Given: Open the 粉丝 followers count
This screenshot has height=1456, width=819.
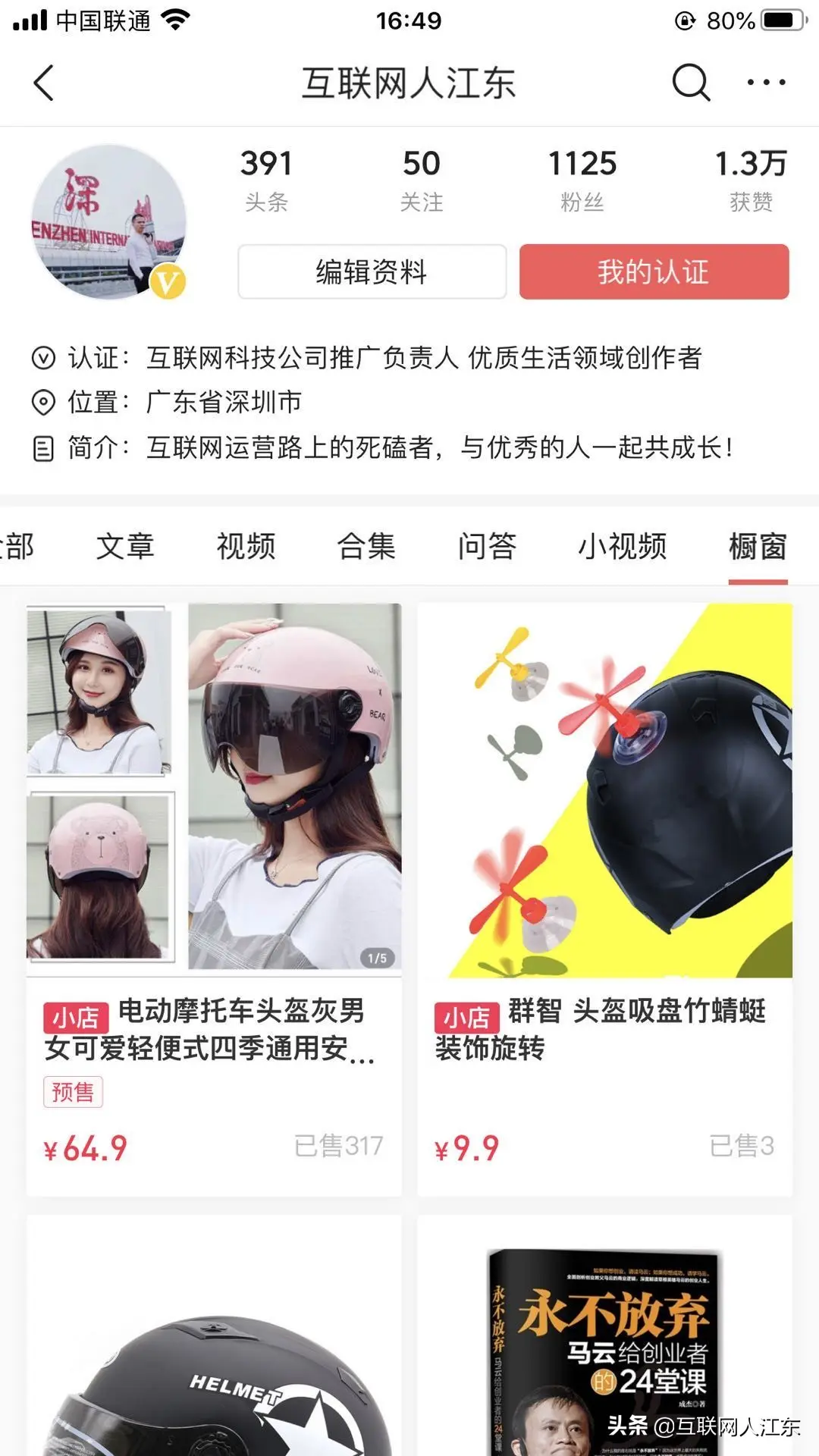Looking at the screenshot, I should coord(582,180).
